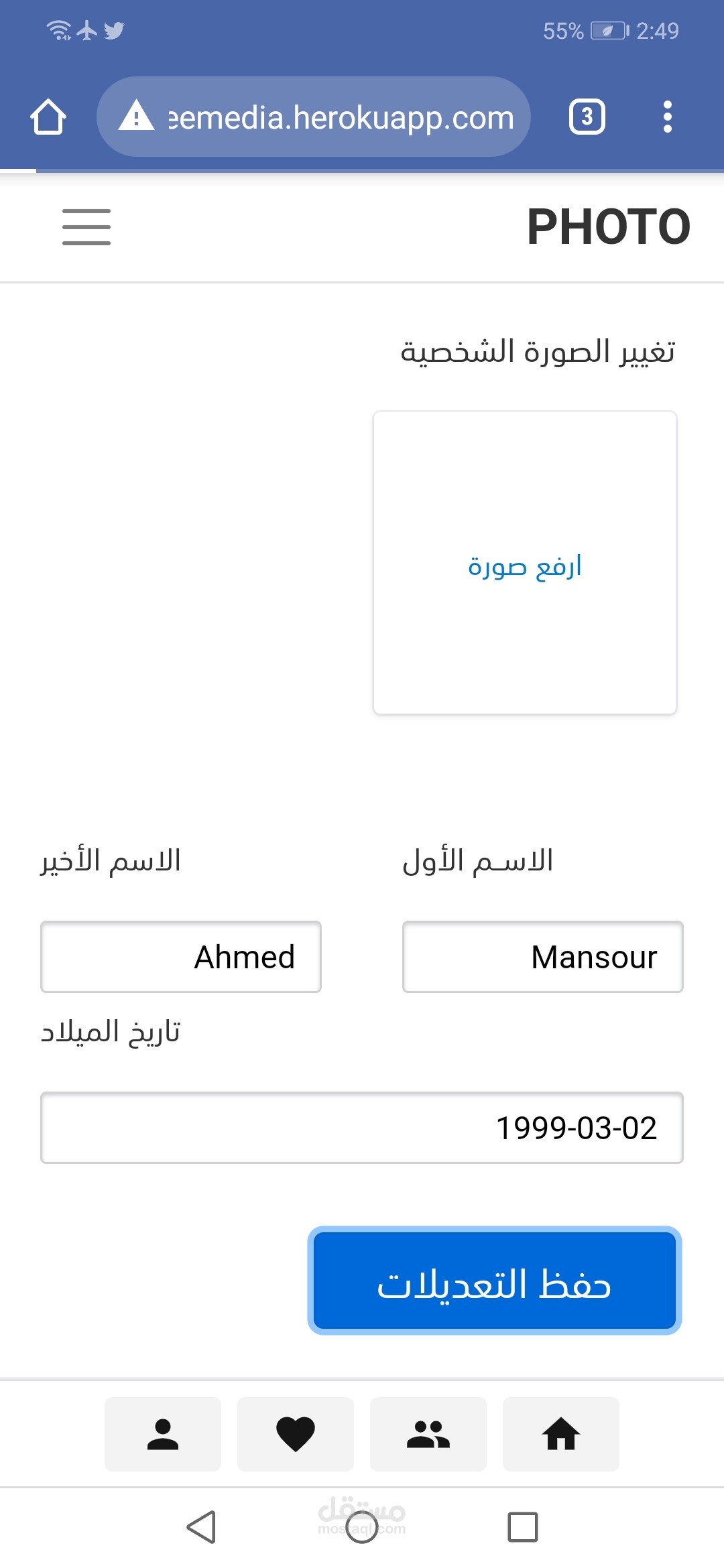Open the herokuapp.com address bar
Screen dimensions: 724x1568
314,117
